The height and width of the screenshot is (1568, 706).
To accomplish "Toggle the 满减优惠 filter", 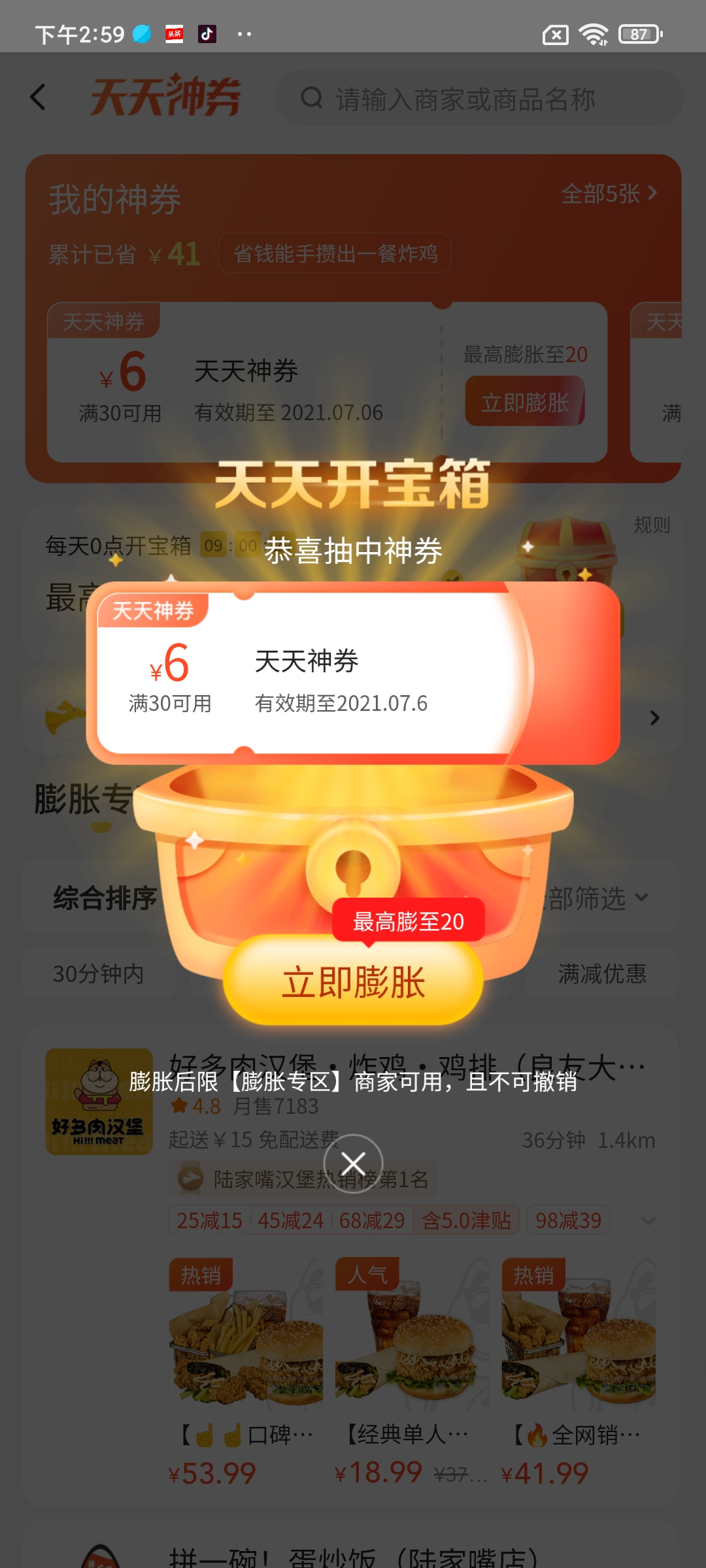I will click(x=601, y=974).
